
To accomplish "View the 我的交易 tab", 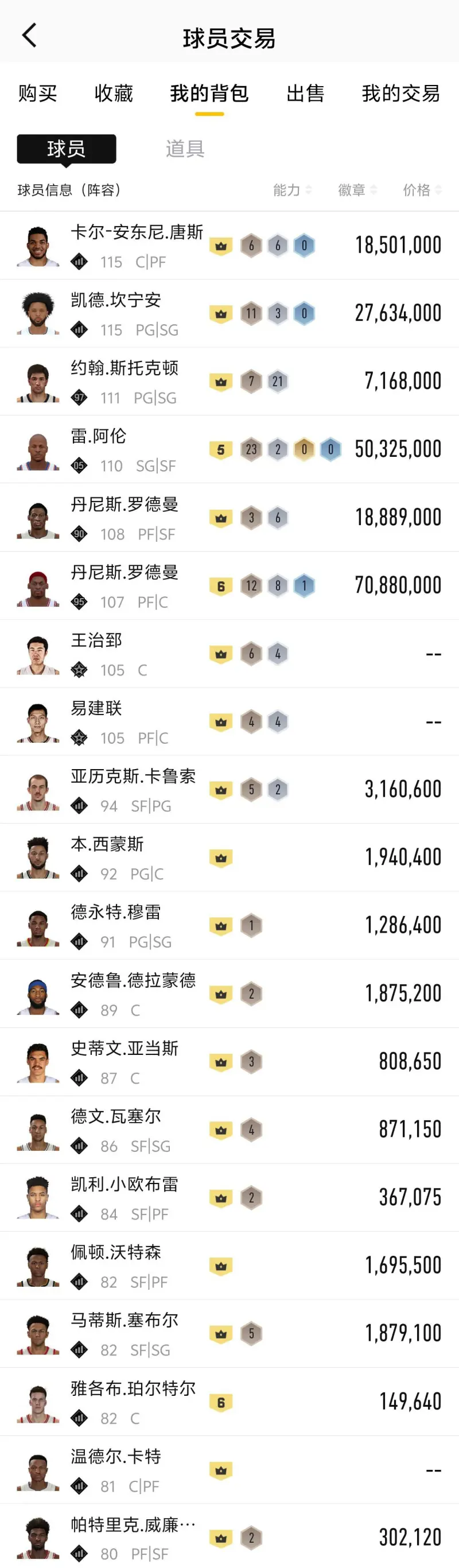I will point(400,94).
